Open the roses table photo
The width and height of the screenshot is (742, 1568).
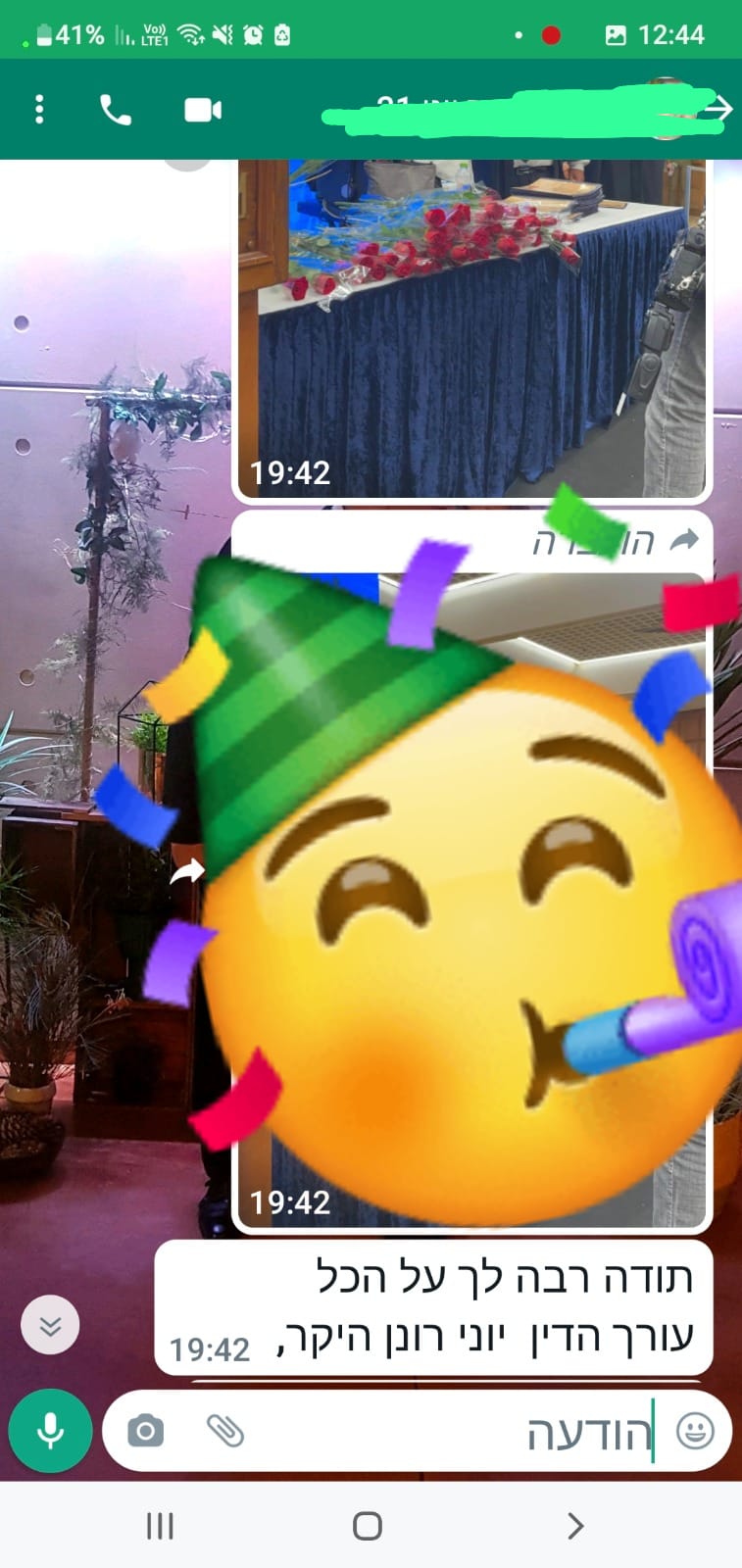[x=471, y=328]
